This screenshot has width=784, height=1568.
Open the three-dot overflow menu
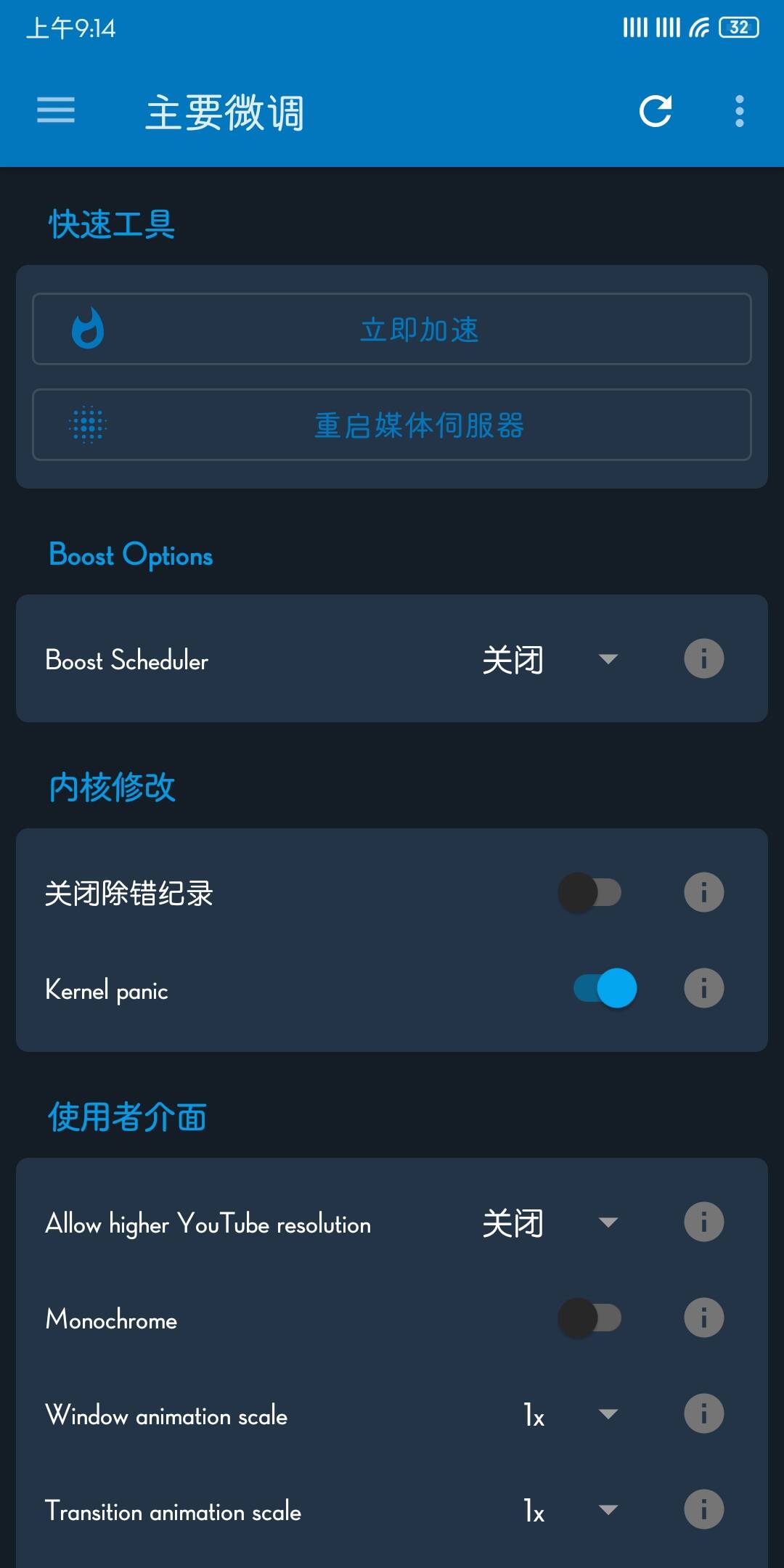point(739,111)
